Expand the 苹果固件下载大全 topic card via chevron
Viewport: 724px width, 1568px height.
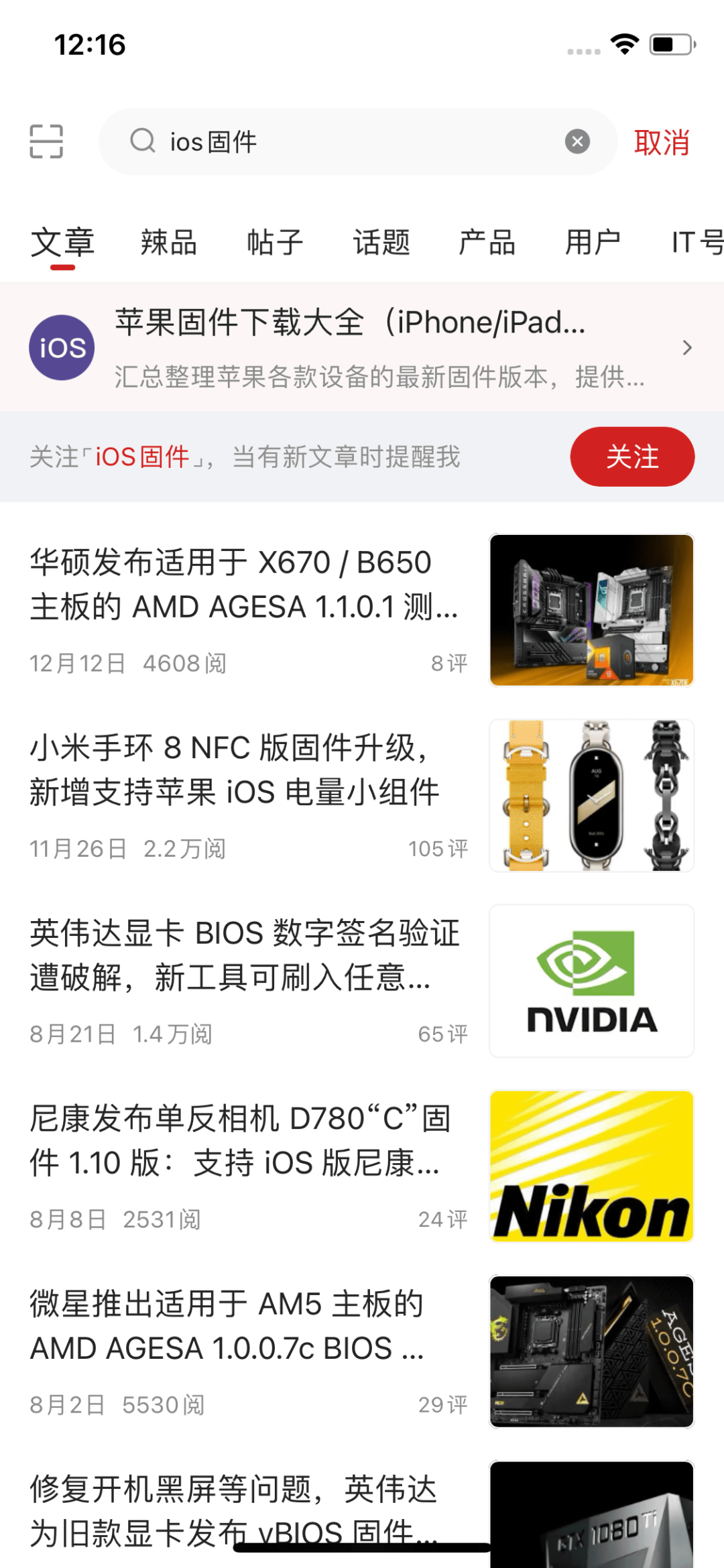pyautogui.click(x=686, y=347)
